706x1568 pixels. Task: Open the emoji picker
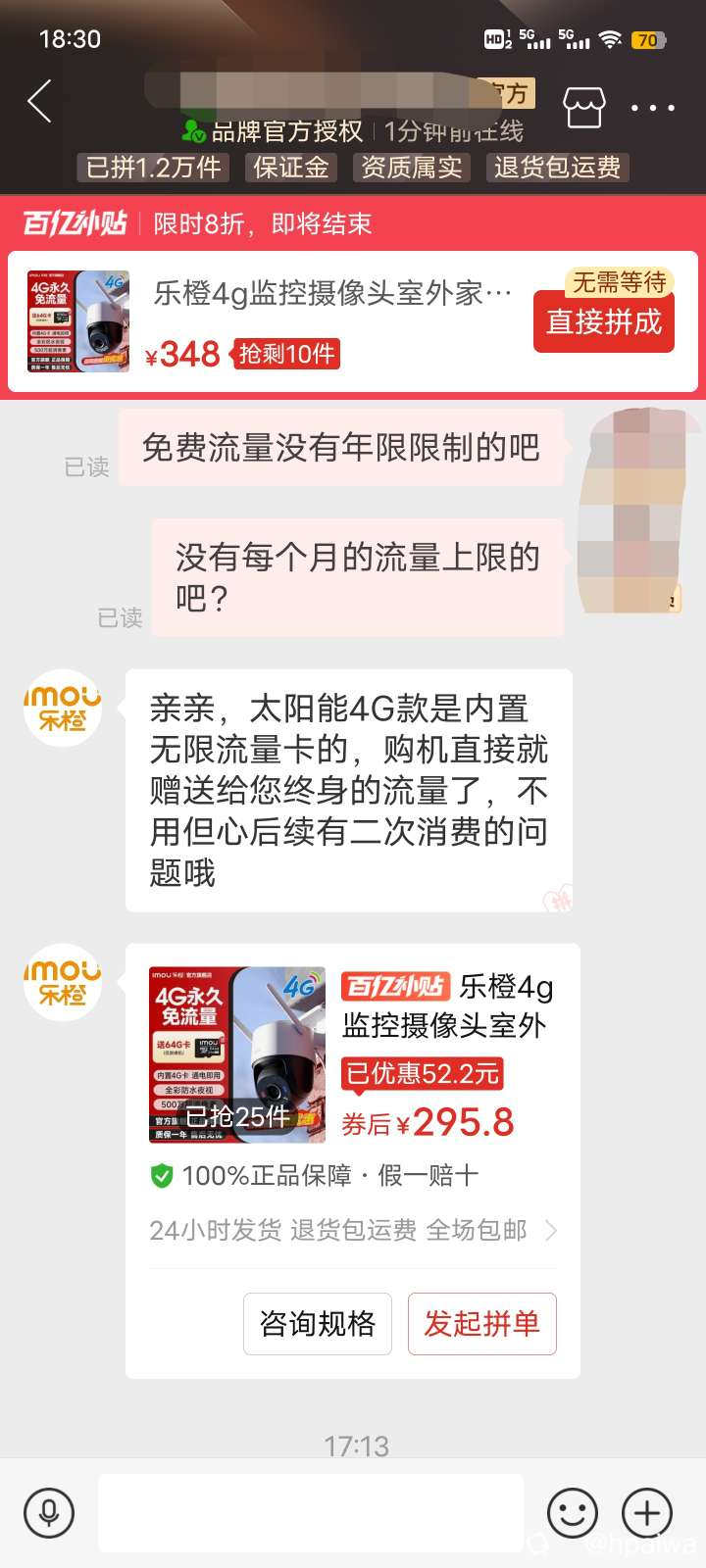click(573, 1513)
